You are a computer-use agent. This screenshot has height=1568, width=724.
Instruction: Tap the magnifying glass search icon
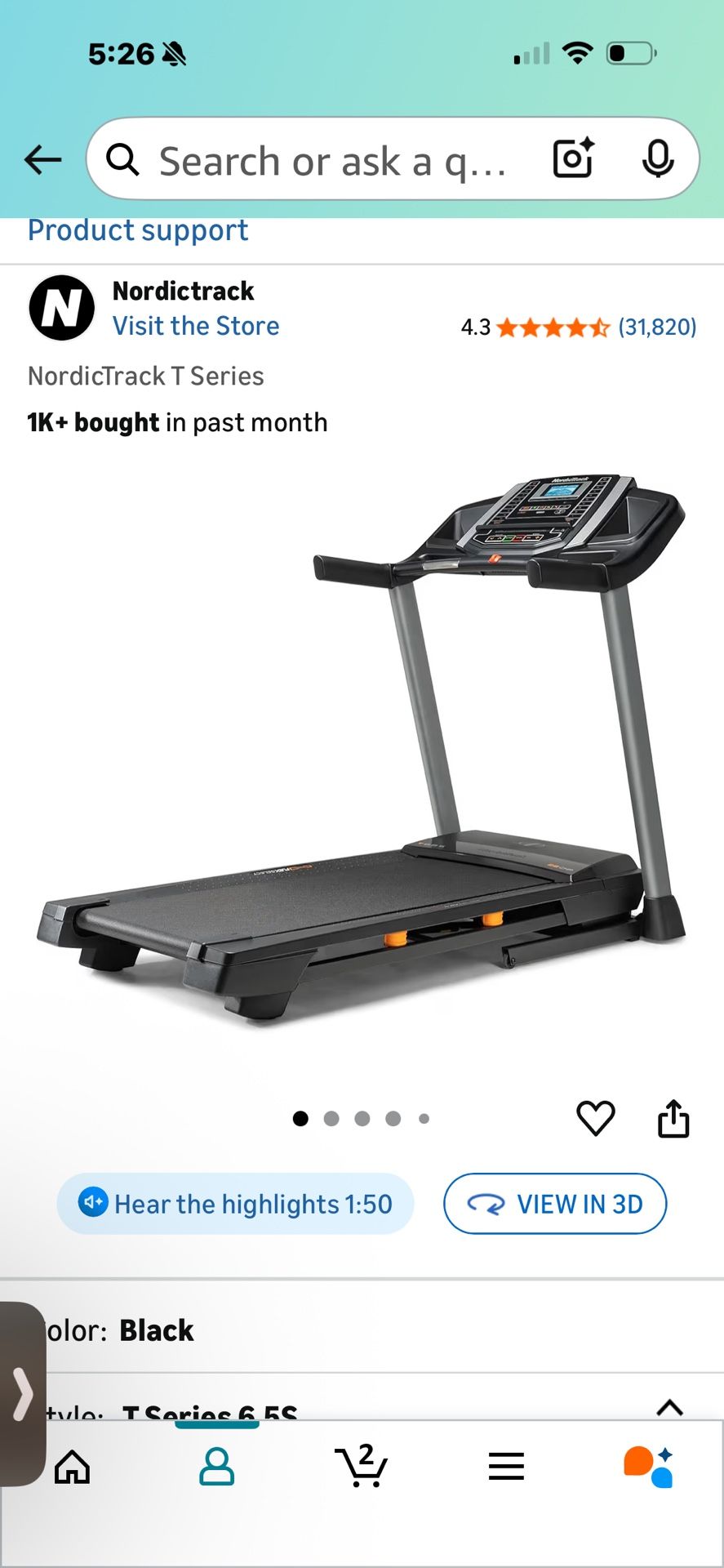pos(124,159)
